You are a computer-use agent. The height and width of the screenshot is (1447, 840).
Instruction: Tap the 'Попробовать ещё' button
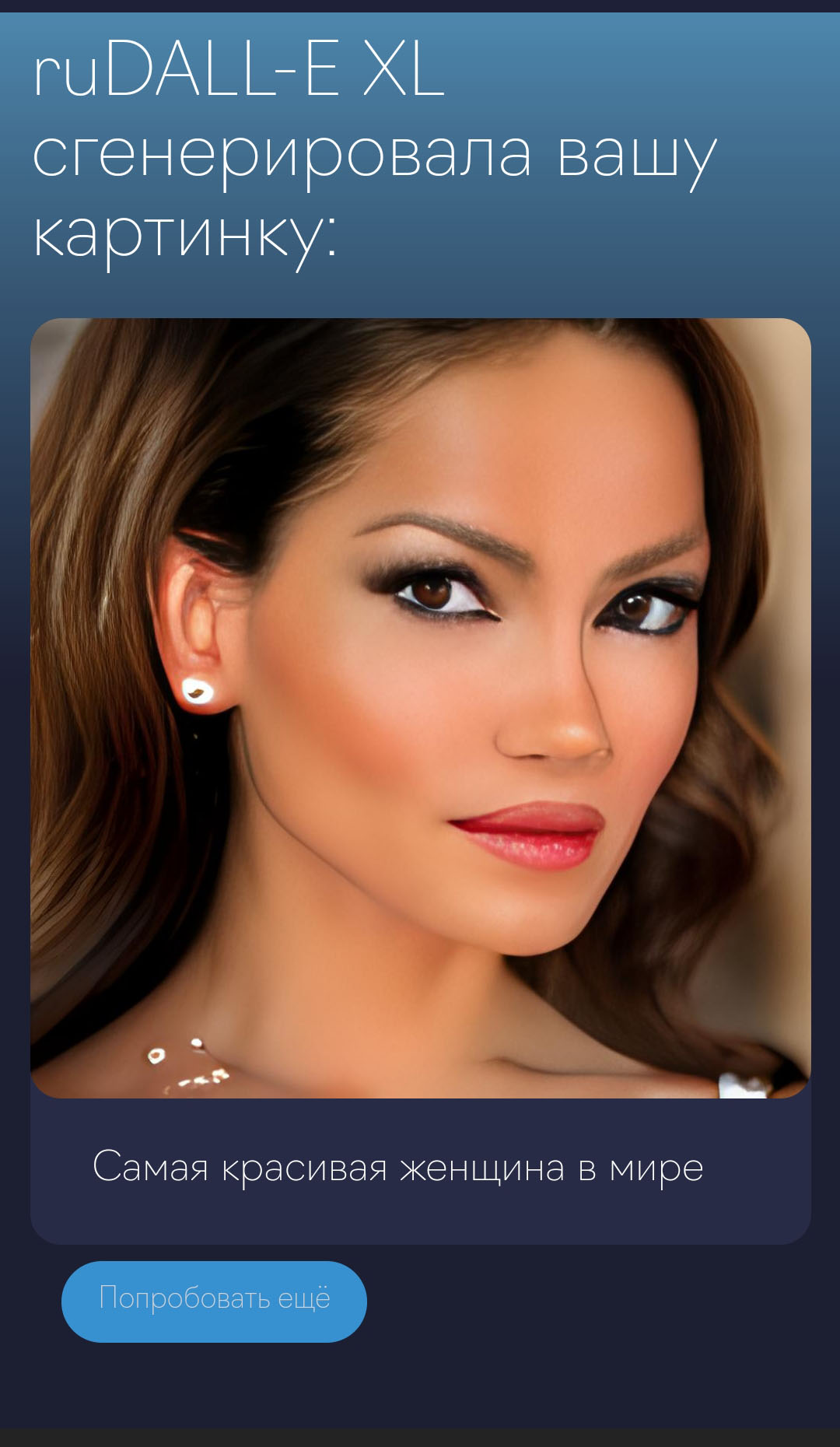point(214,1301)
